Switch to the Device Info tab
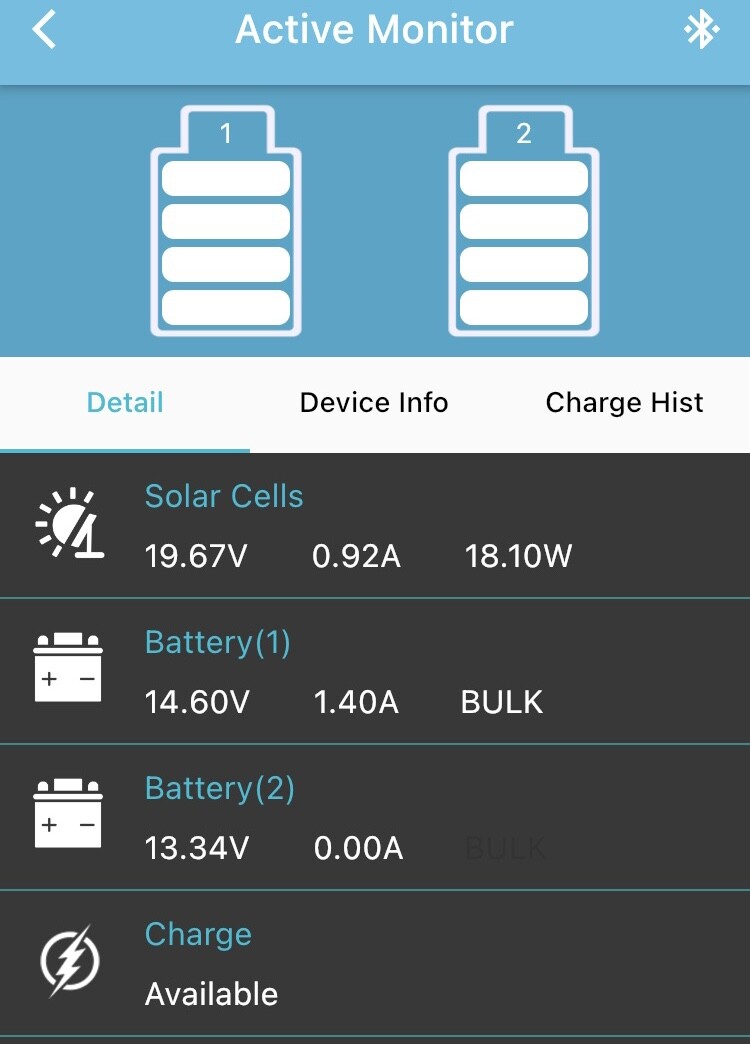 [374, 403]
